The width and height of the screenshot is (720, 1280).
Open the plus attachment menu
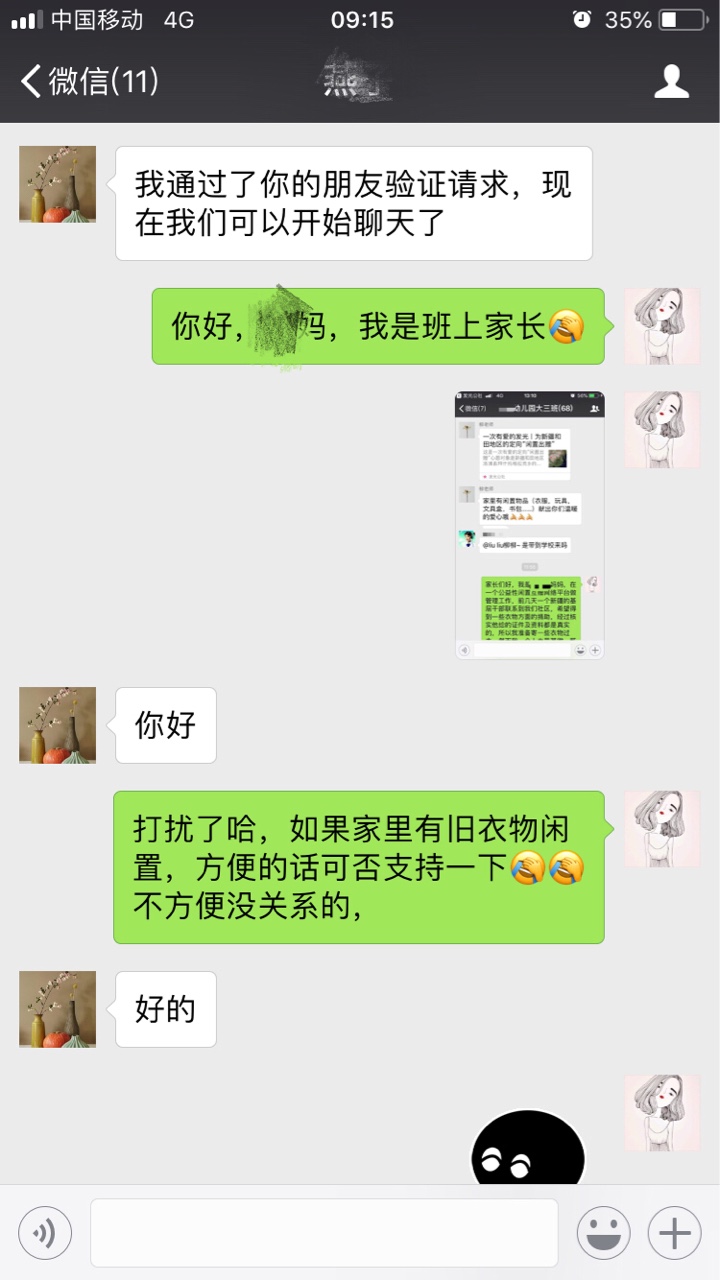pyautogui.click(x=675, y=1233)
